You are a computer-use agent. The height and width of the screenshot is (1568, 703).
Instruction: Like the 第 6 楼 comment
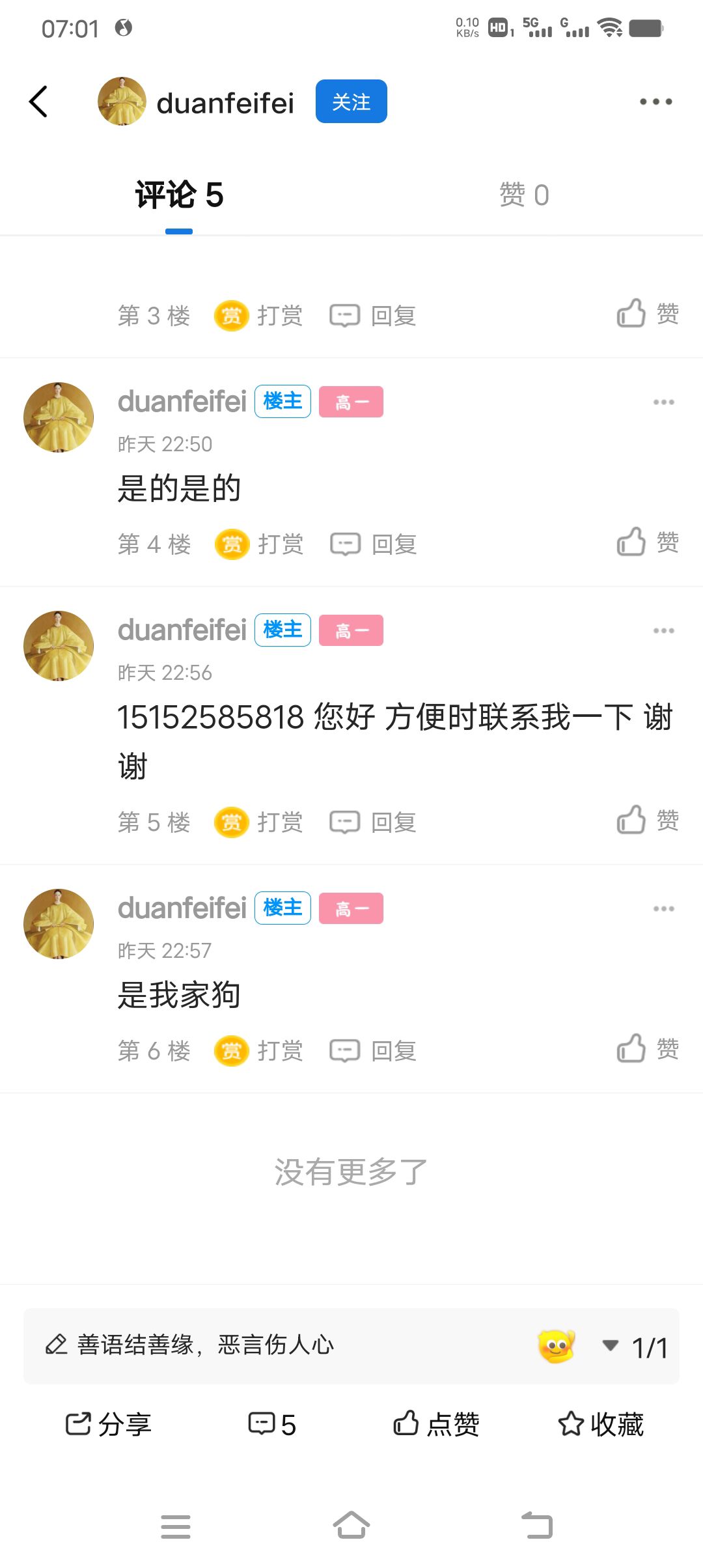click(648, 1050)
